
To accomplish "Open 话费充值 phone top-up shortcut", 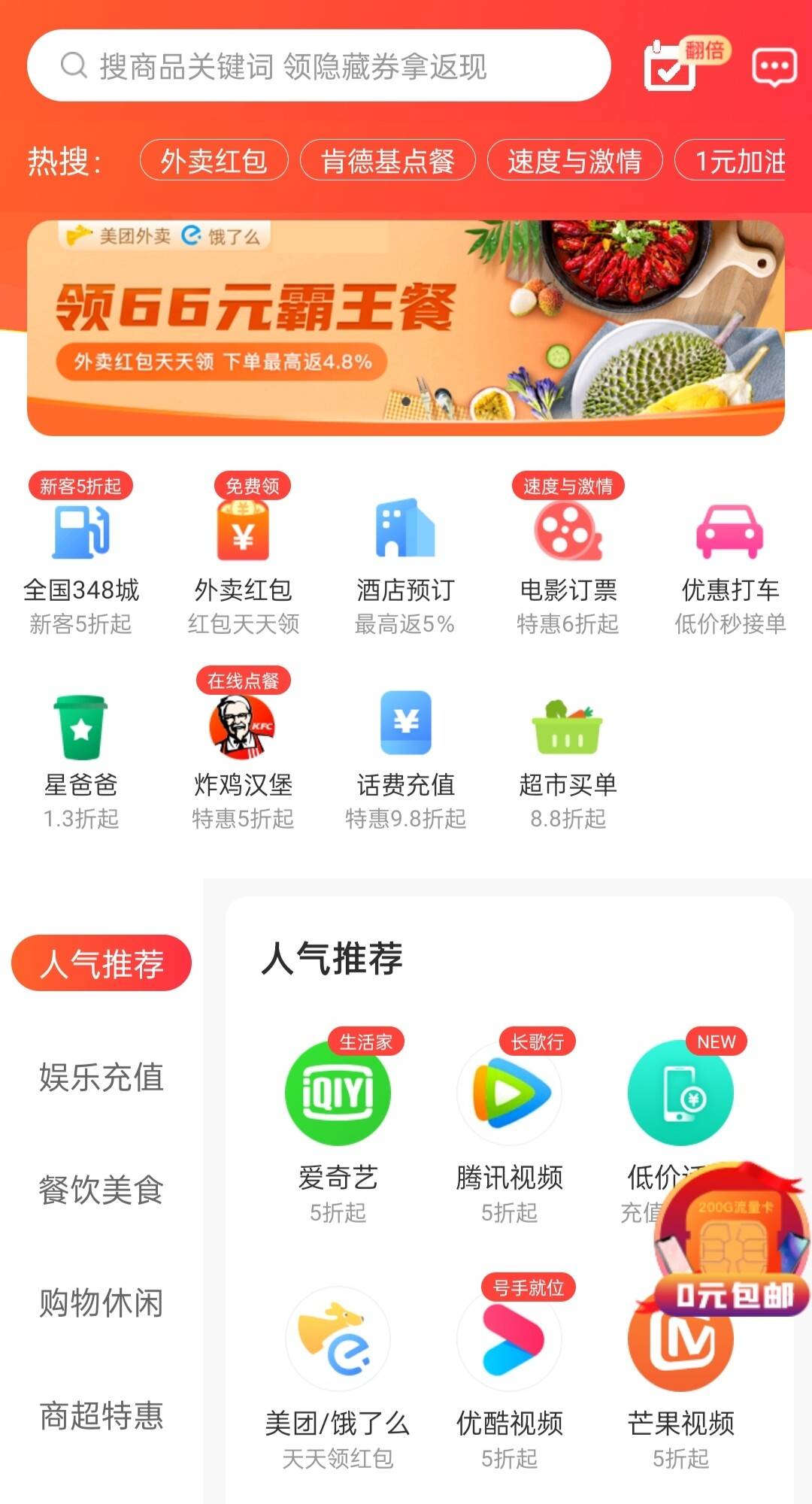I will click(405, 760).
